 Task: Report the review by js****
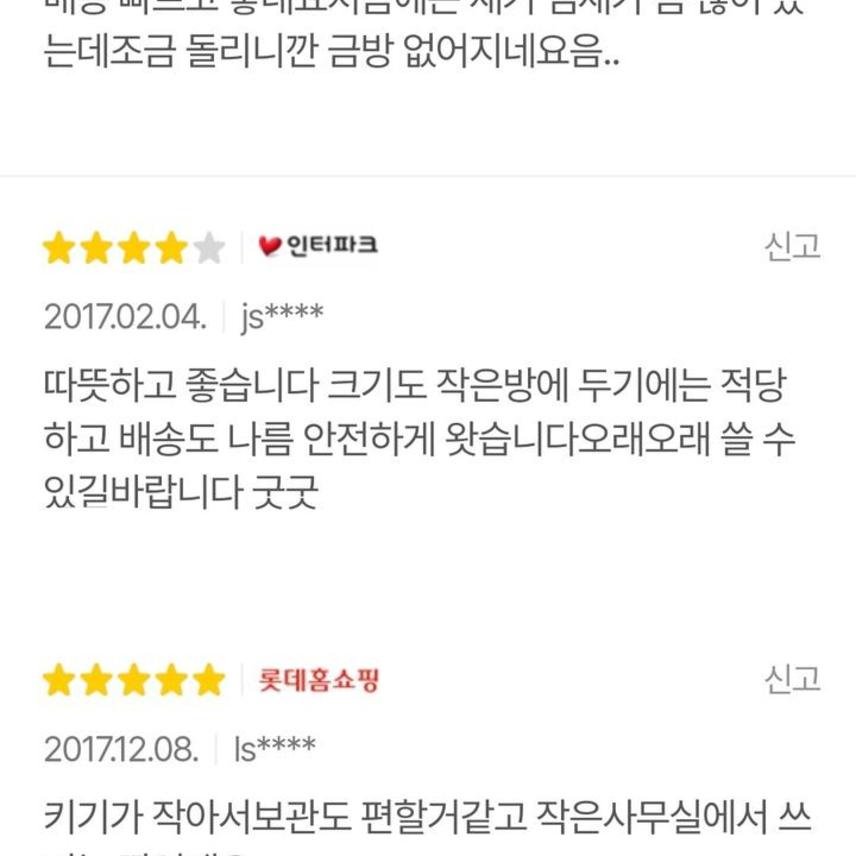click(x=792, y=246)
